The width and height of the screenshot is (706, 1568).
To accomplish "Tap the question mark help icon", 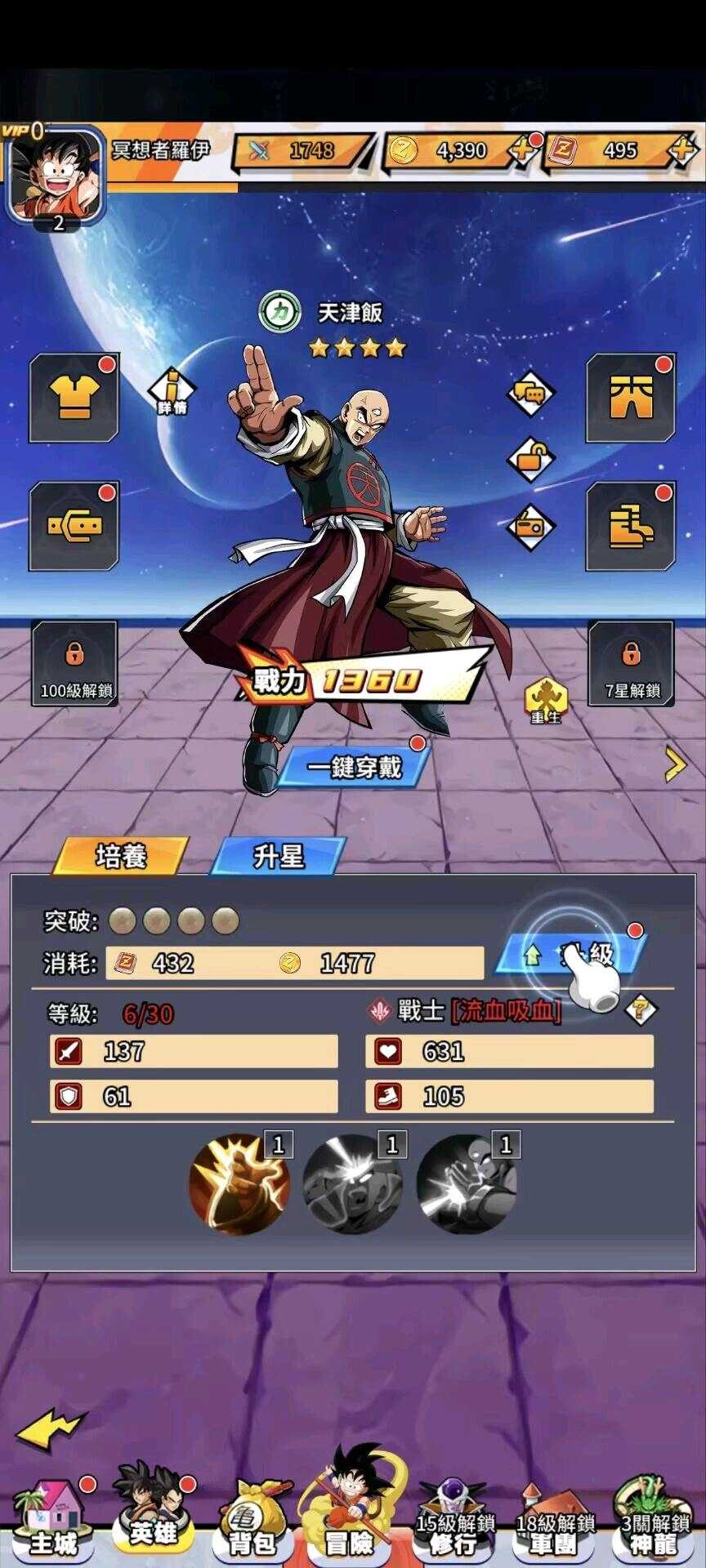I will [641, 1010].
